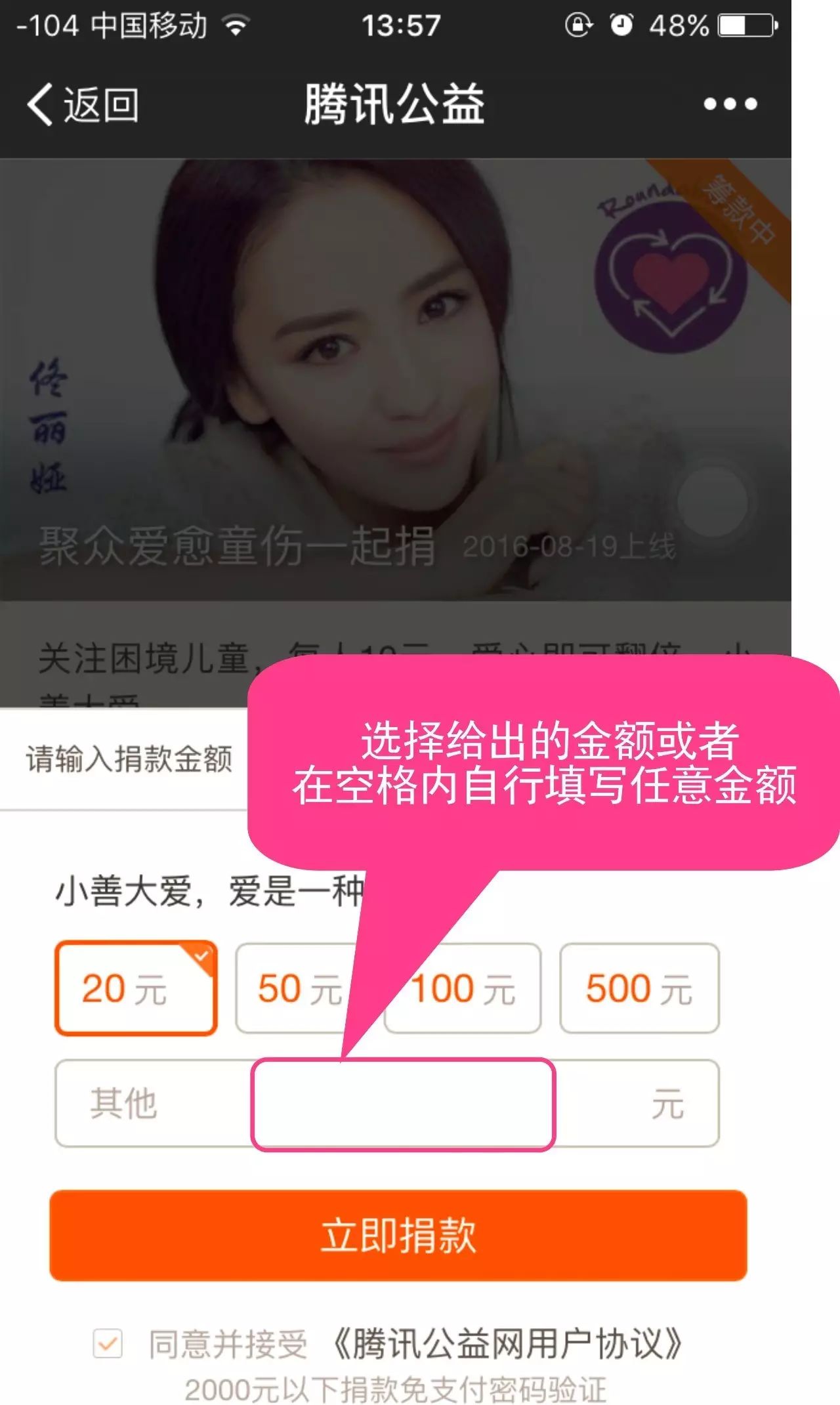Open the three-dot overflow menu
The image size is (840, 1405).
(x=730, y=104)
